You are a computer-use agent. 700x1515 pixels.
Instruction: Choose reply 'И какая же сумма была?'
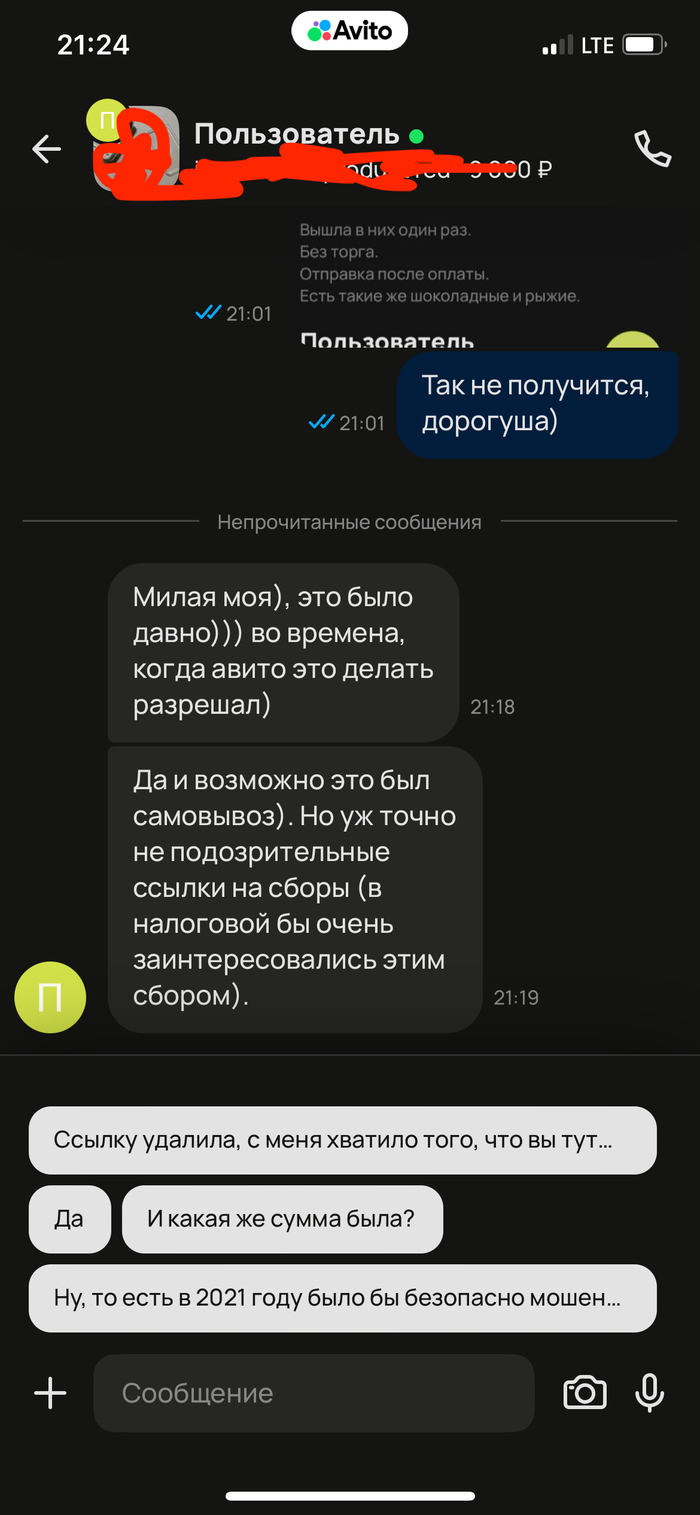click(x=281, y=1219)
